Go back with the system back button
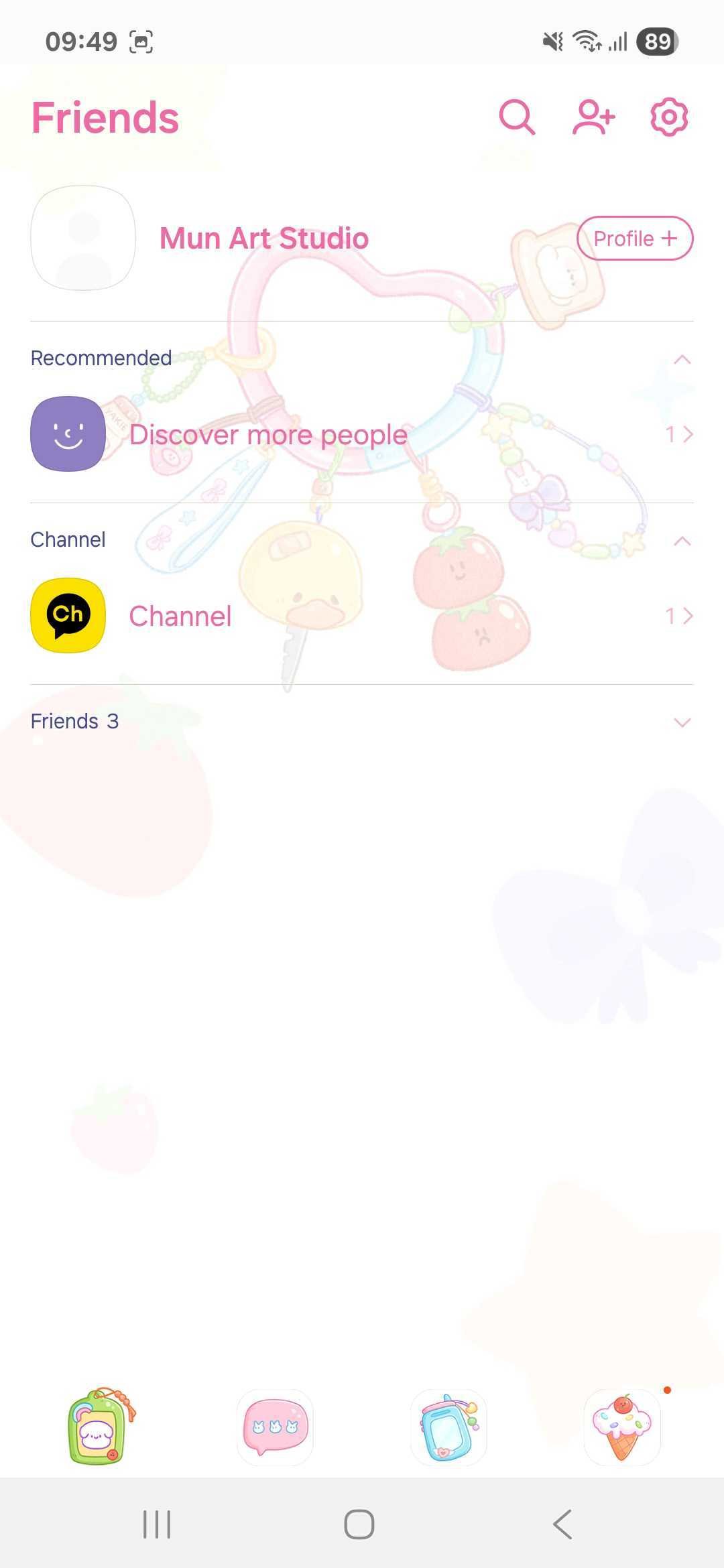 (x=562, y=1524)
